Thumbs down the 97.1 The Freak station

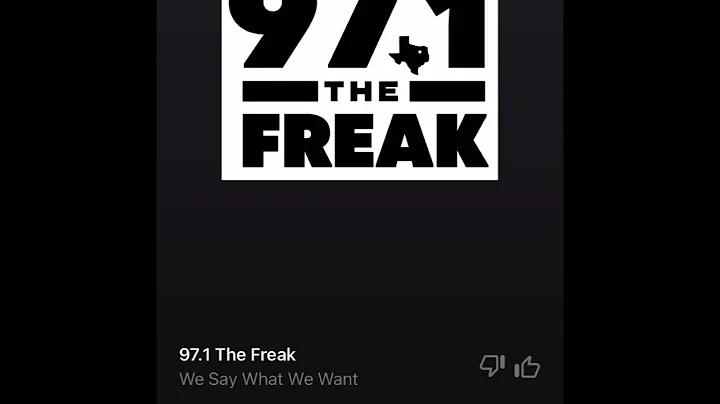click(492, 366)
